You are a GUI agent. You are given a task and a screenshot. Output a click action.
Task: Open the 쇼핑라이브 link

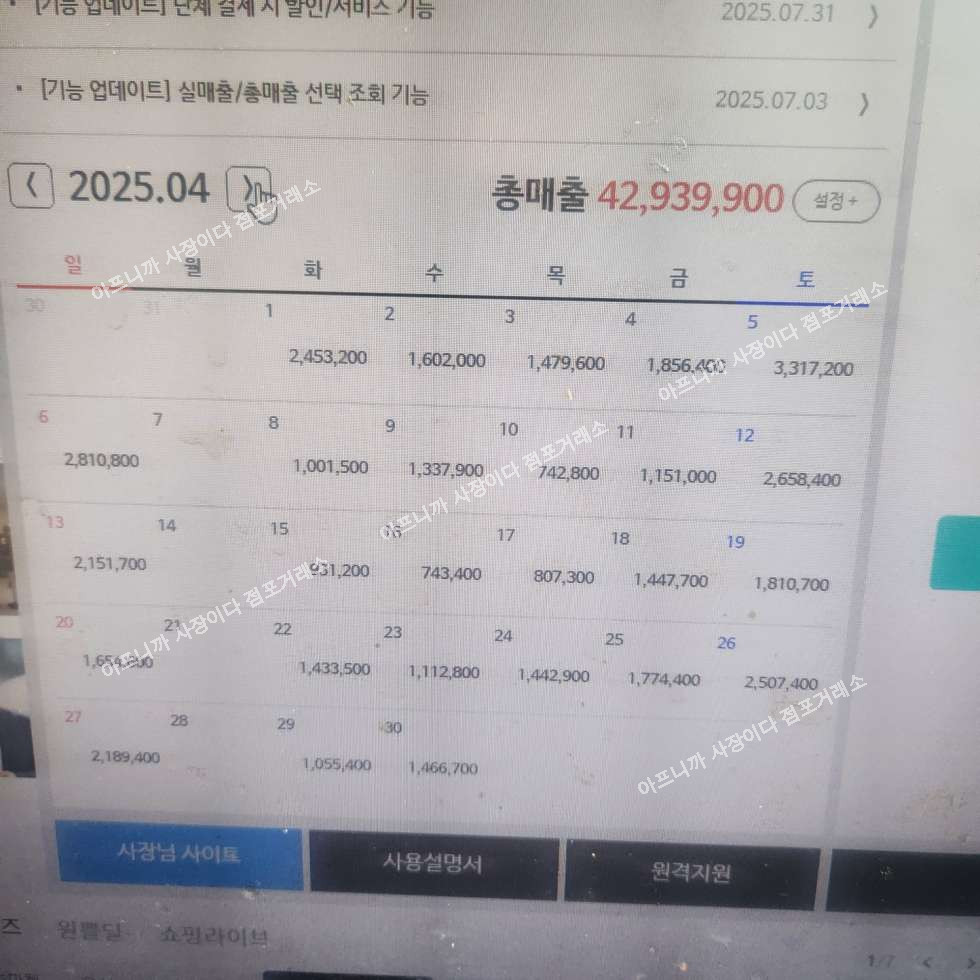click(x=215, y=936)
